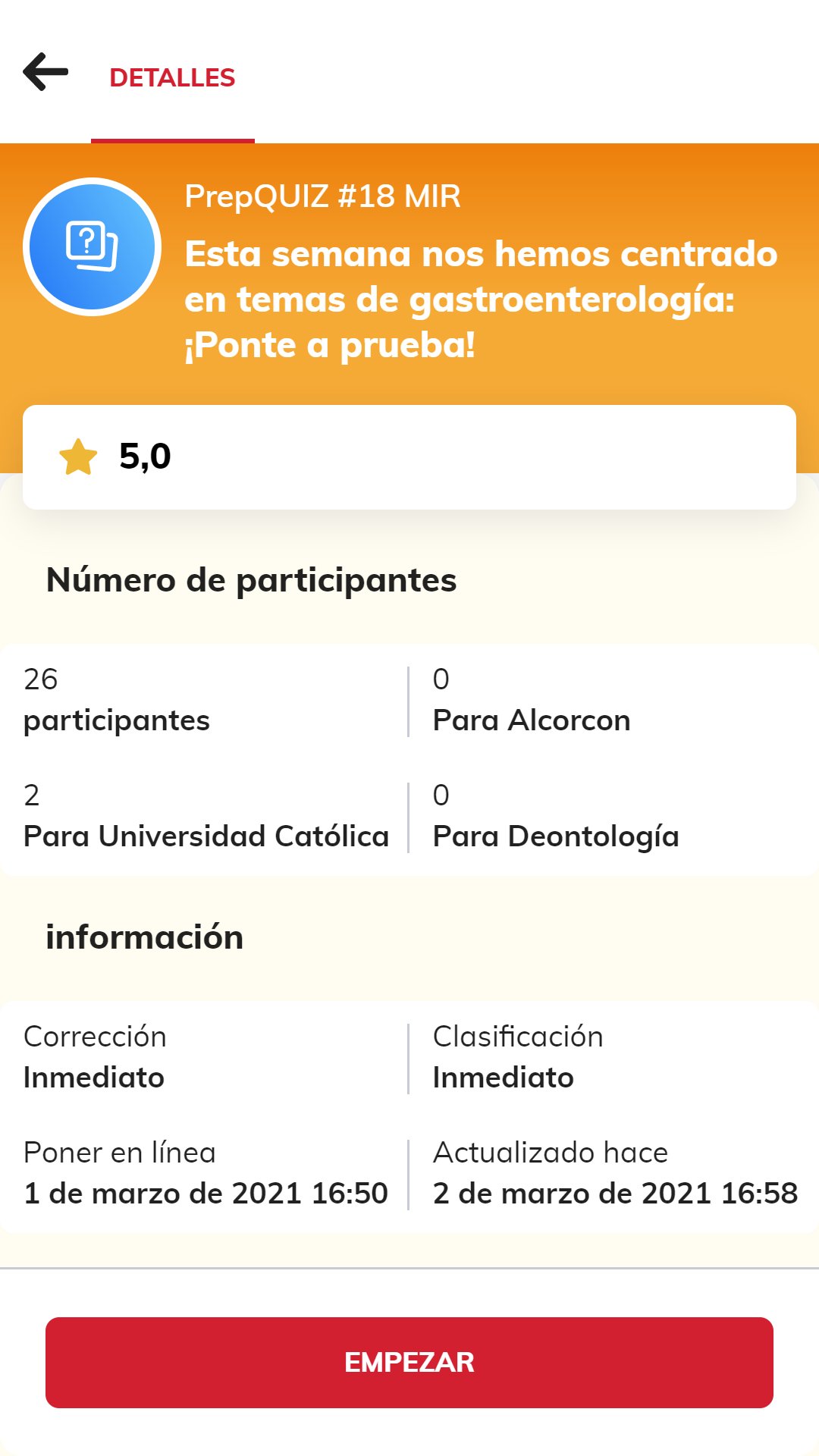
Task: Select the DETALLES tab
Action: 172,78
